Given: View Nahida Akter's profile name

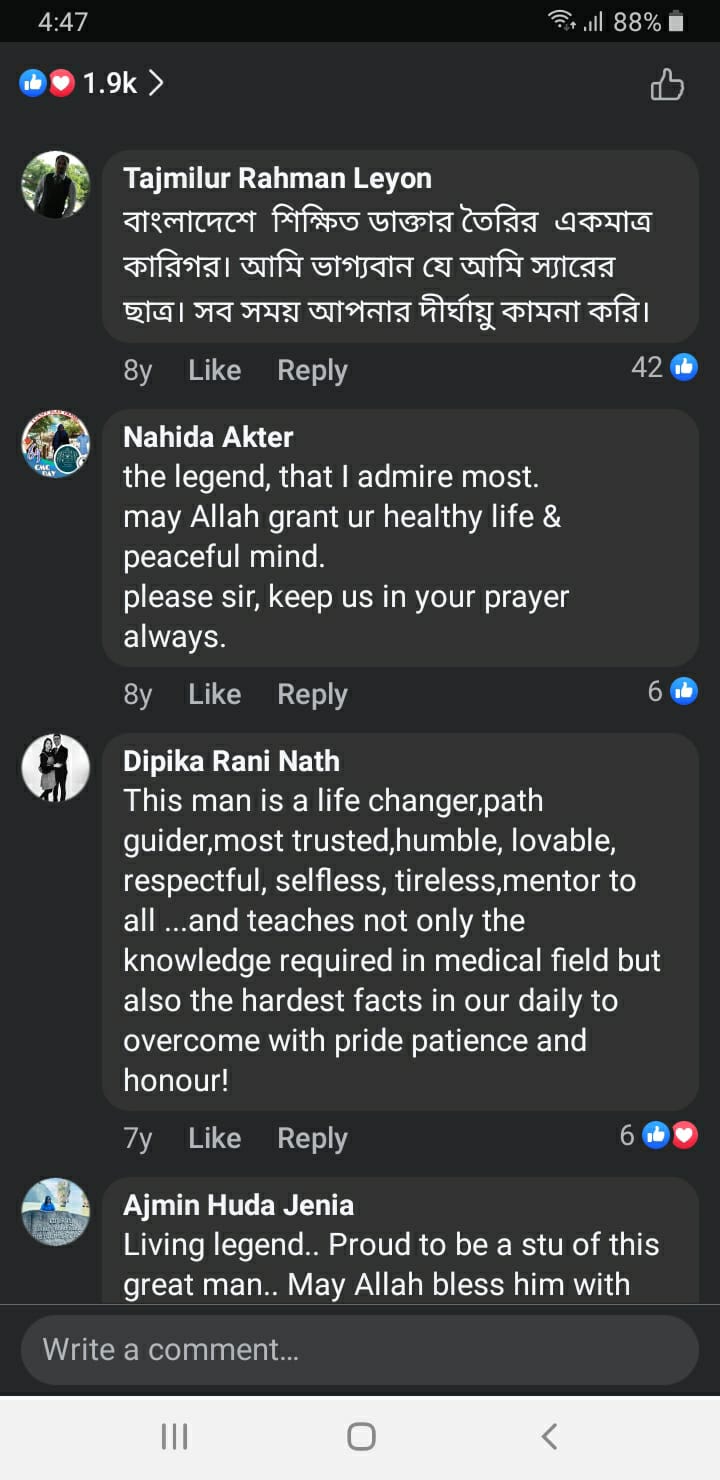Looking at the screenshot, I should [x=208, y=437].
